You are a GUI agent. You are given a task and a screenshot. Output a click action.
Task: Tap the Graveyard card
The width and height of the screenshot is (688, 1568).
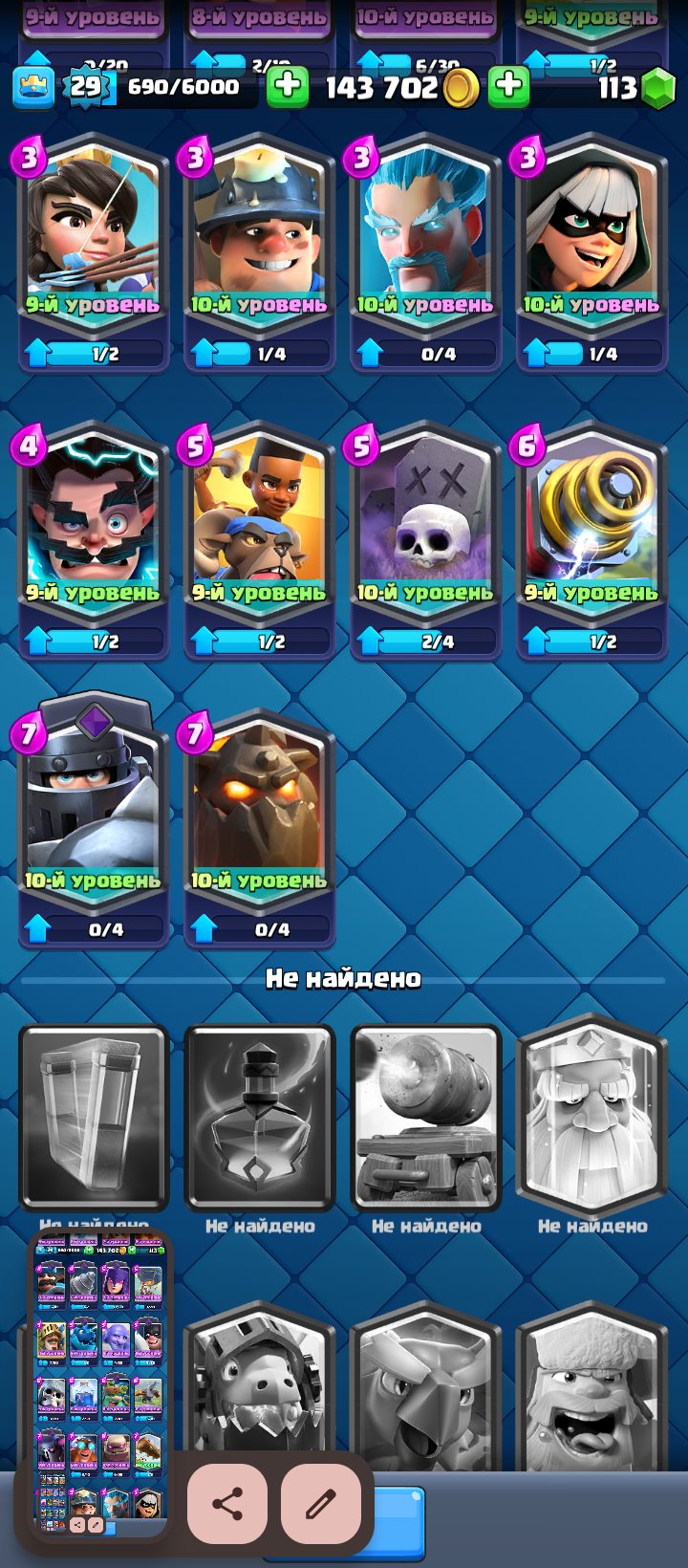pos(425,527)
